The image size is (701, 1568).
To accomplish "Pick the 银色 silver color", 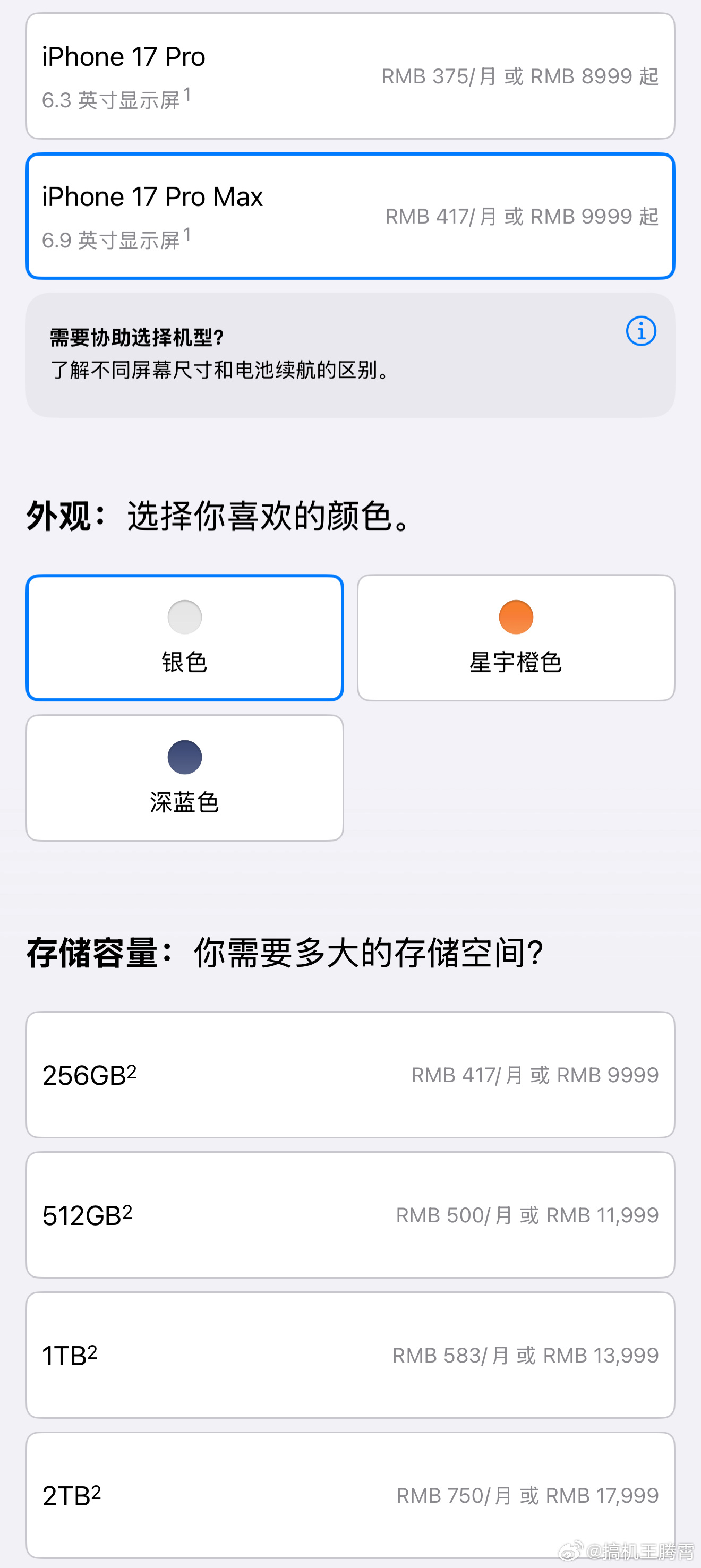I will tap(184, 637).
